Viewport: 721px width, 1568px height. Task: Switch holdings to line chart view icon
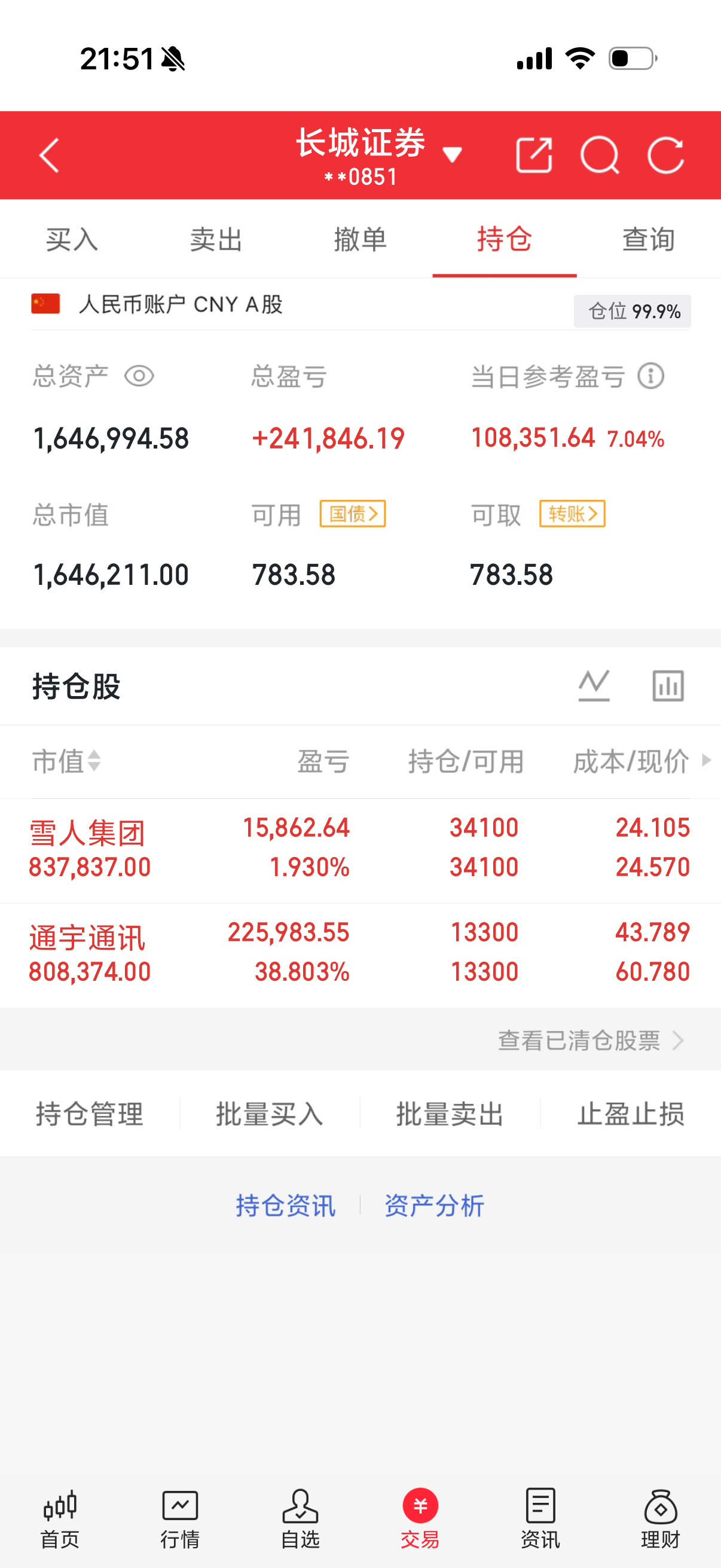593,684
